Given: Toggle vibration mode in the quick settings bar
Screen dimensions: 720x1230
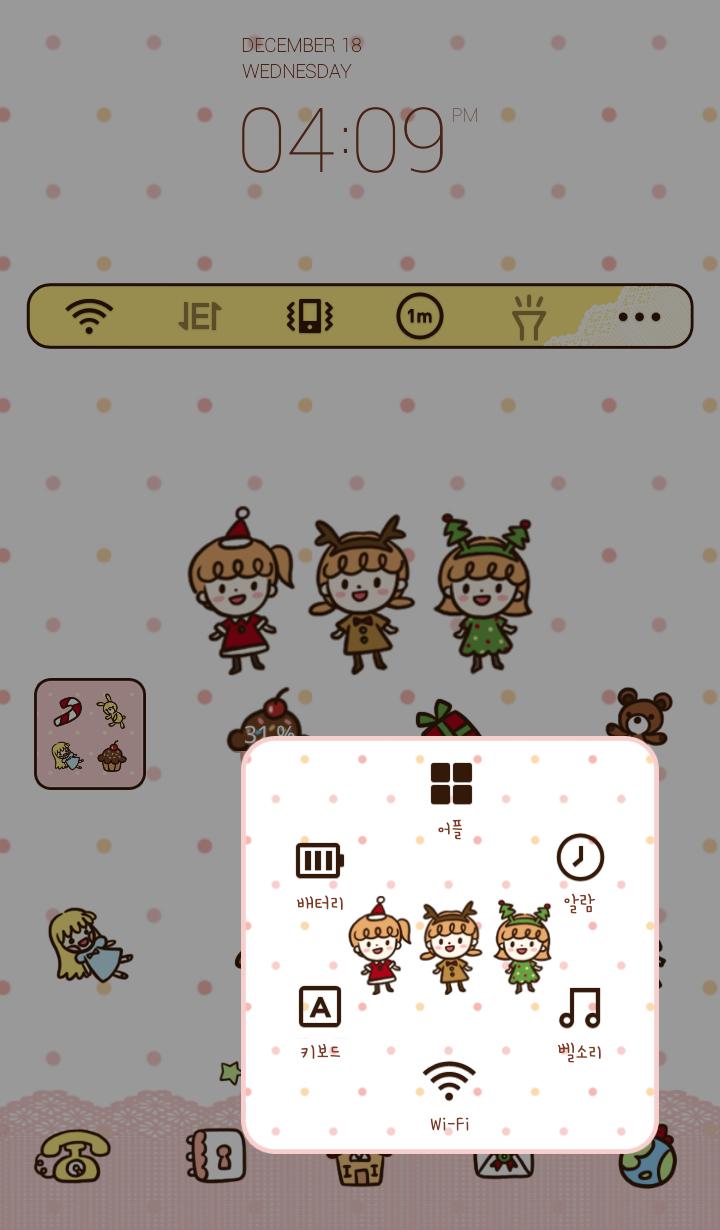Looking at the screenshot, I should [308, 316].
